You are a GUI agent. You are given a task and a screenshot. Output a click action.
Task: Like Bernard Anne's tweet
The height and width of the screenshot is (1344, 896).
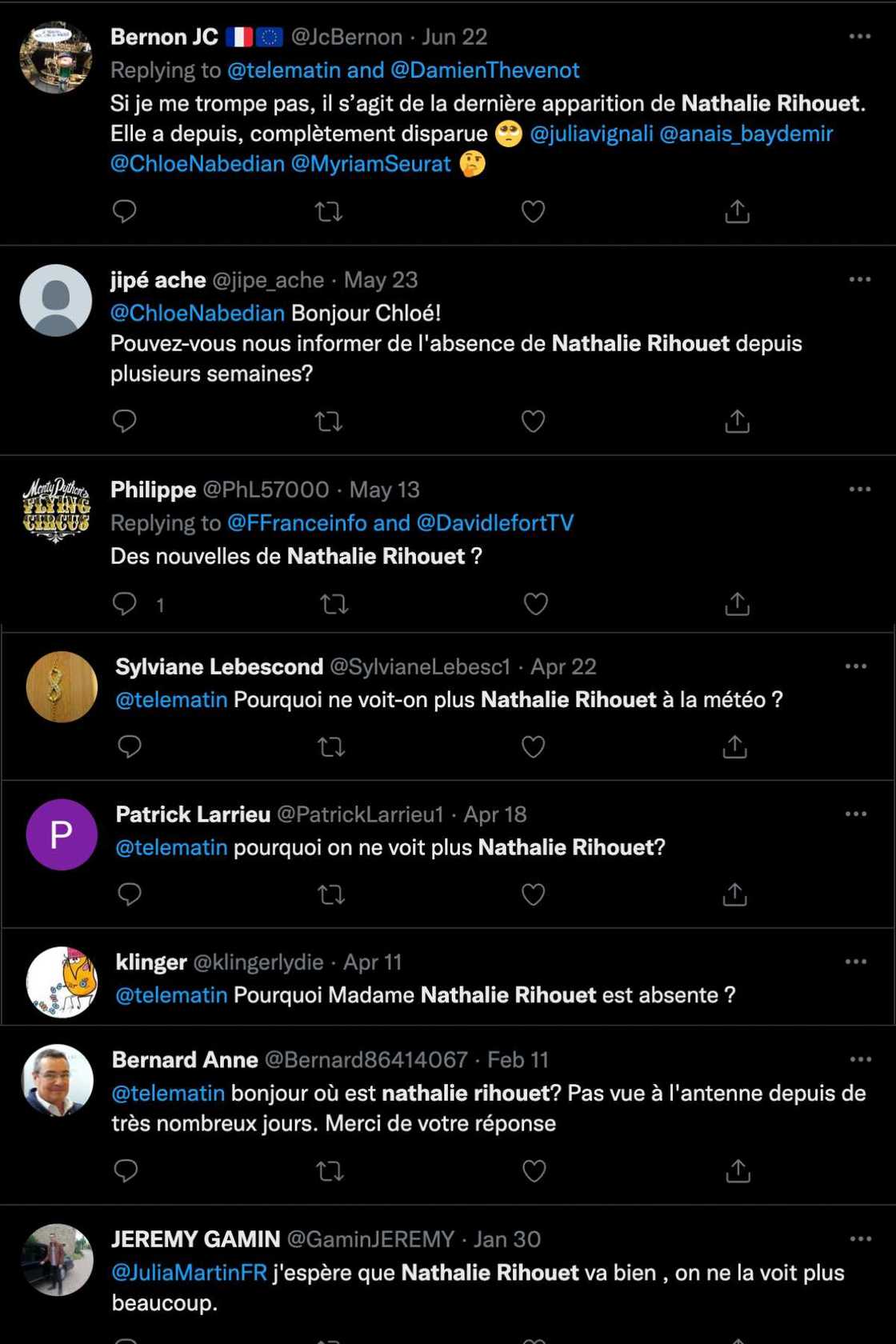(x=534, y=1171)
